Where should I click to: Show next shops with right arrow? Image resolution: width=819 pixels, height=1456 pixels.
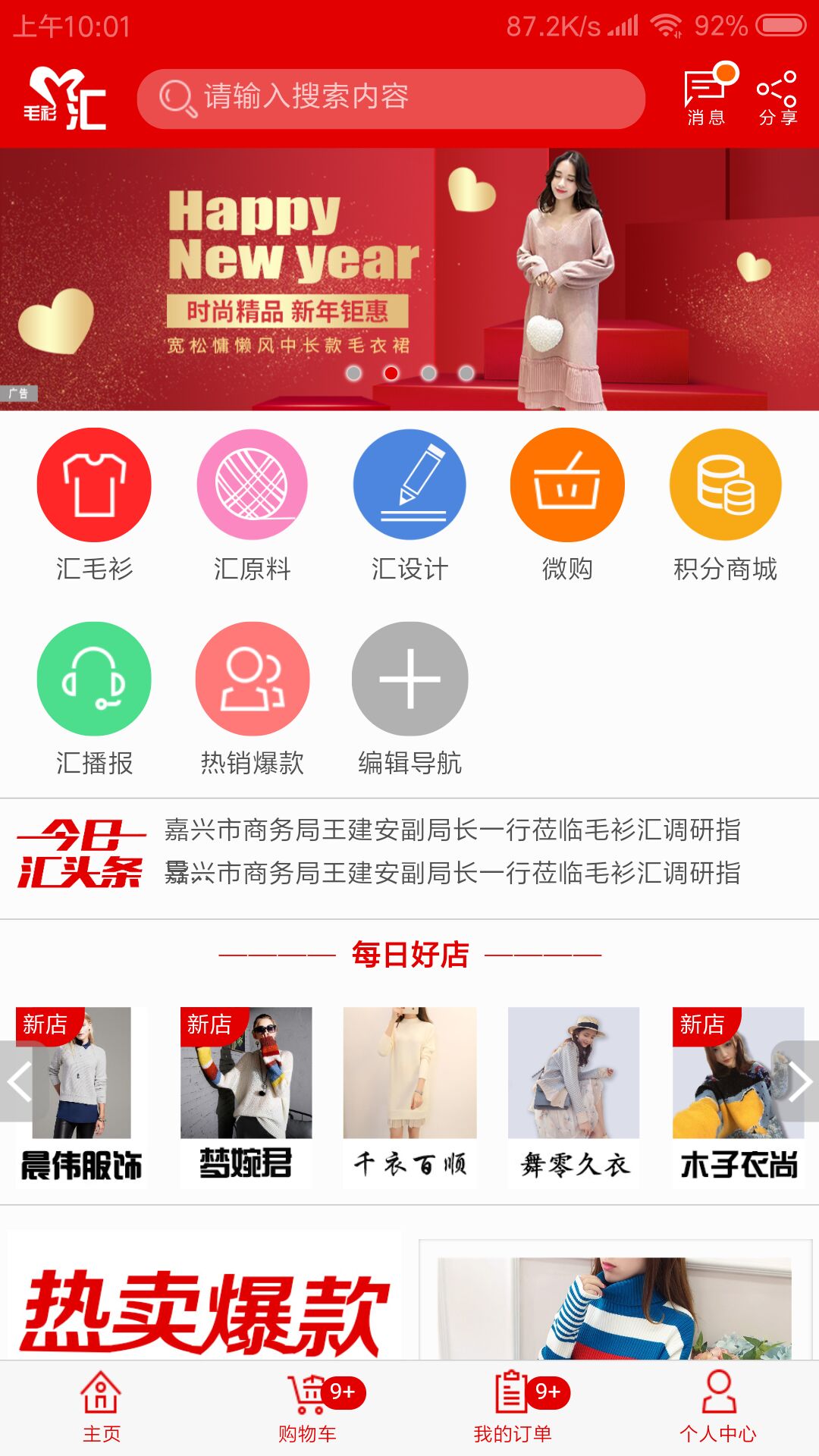click(798, 1081)
